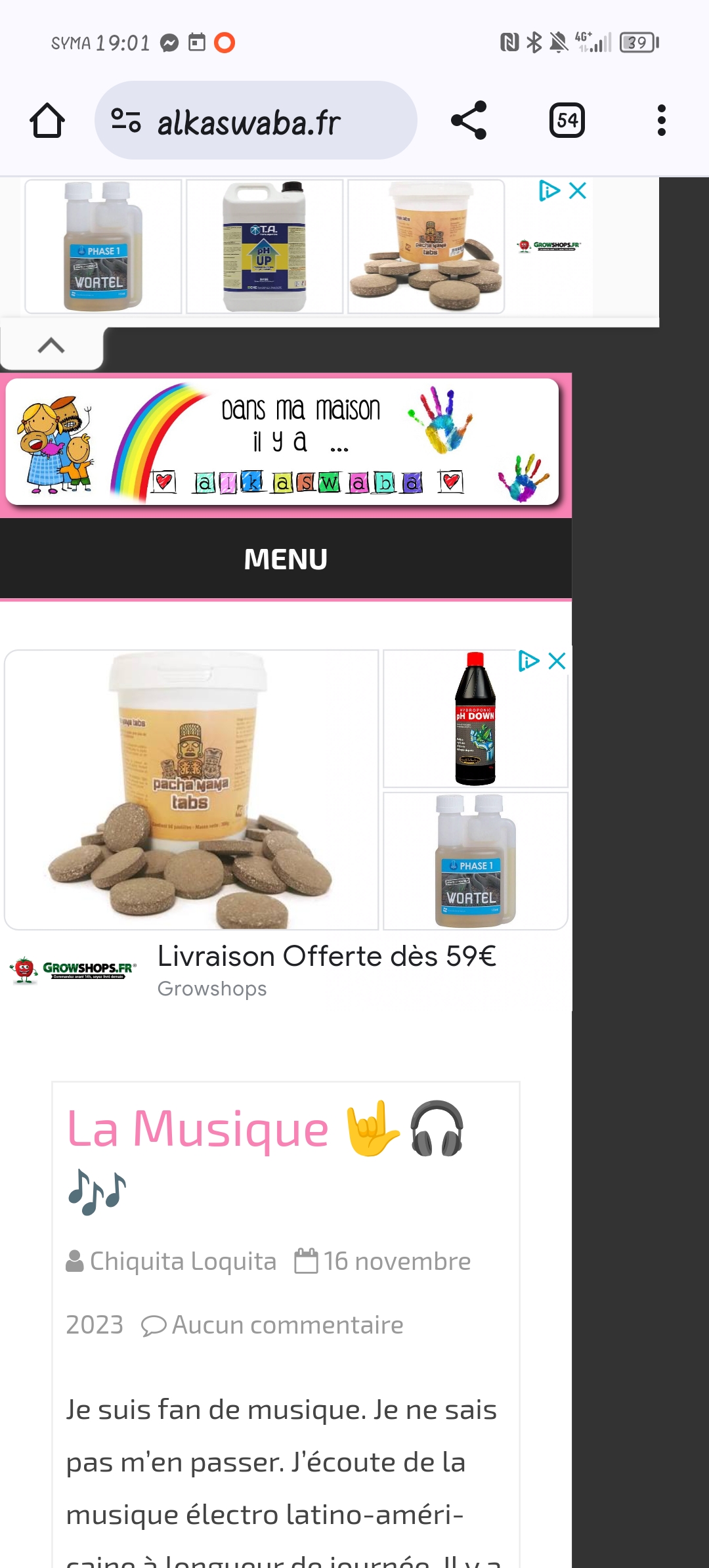Screen dimensions: 709x1568
Task: Go to the browser home page
Action: [47, 121]
